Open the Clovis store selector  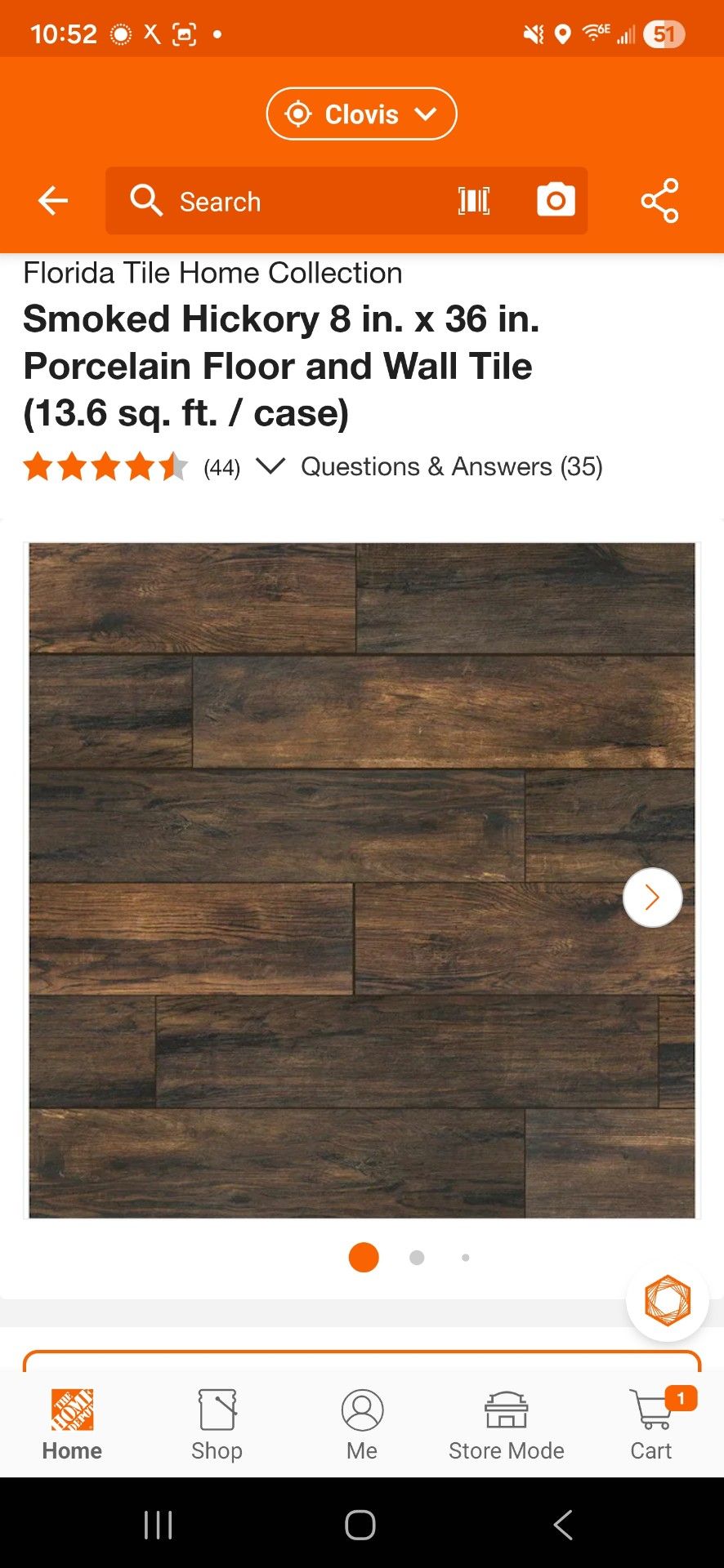(361, 114)
